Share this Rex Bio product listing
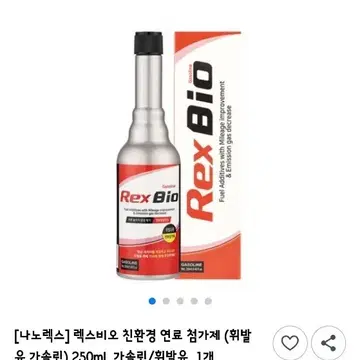360x360 pixels. 328,343
